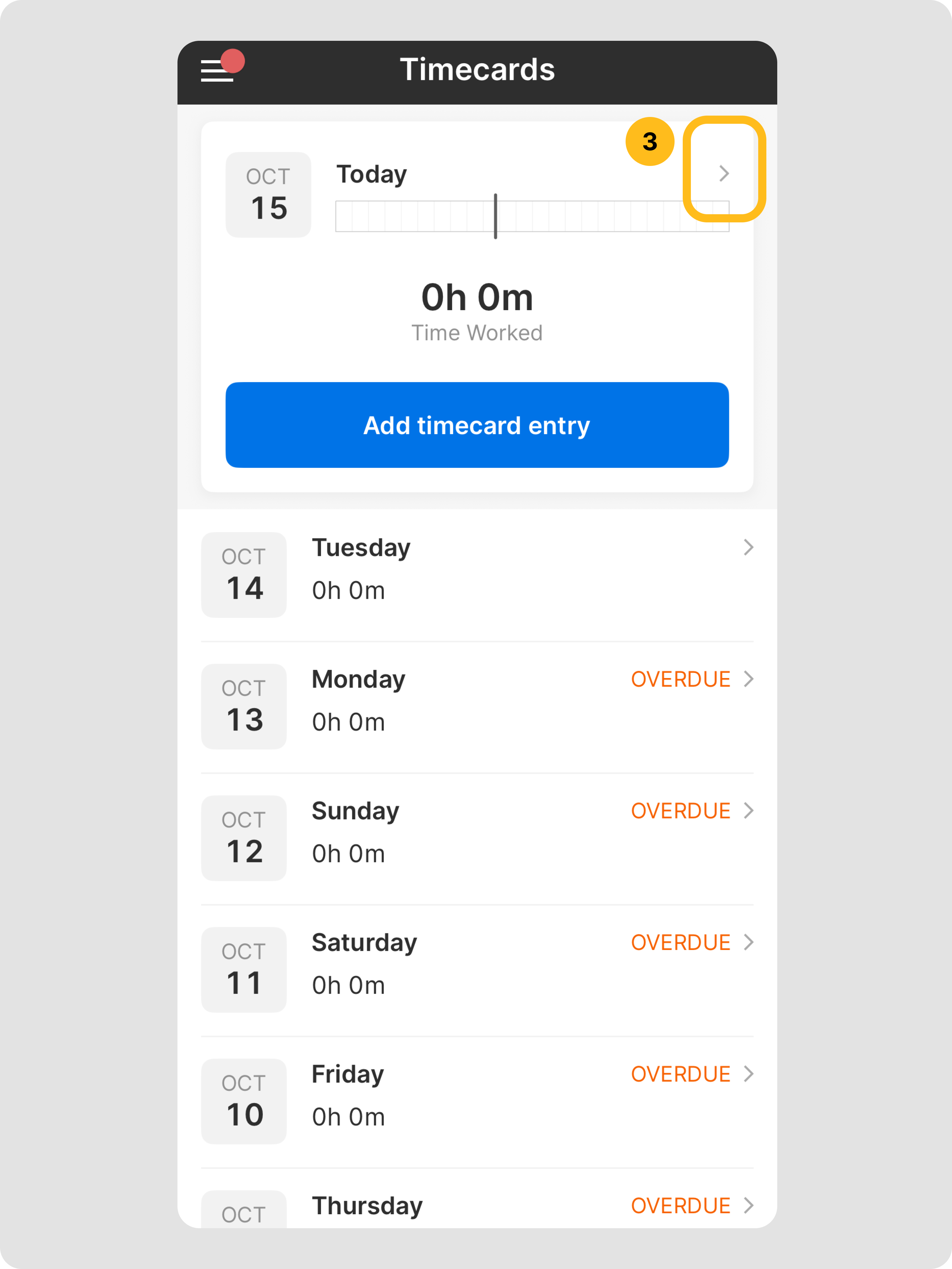Tap Add timecard entry
952x1269 pixels.
[476, 424]
